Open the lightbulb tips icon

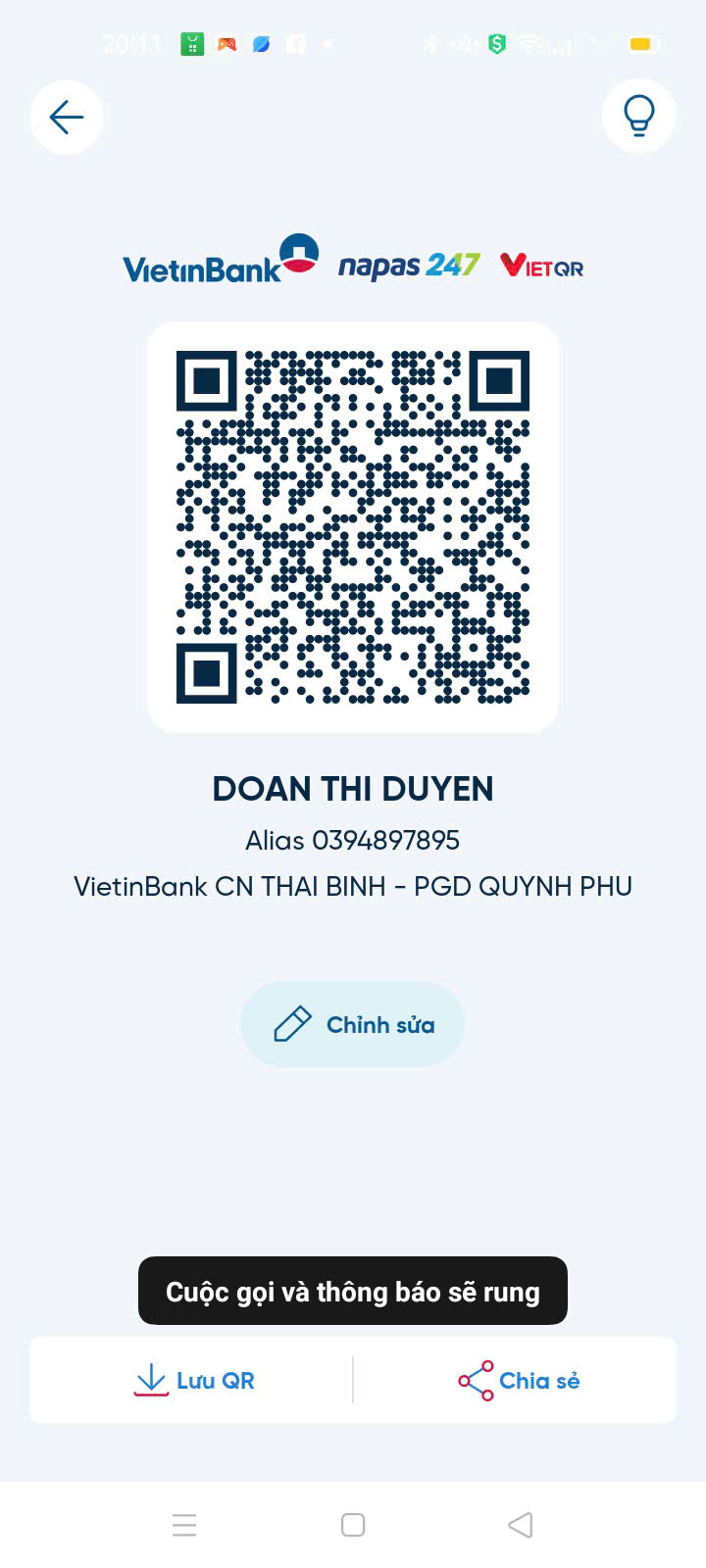pos(639,117)
